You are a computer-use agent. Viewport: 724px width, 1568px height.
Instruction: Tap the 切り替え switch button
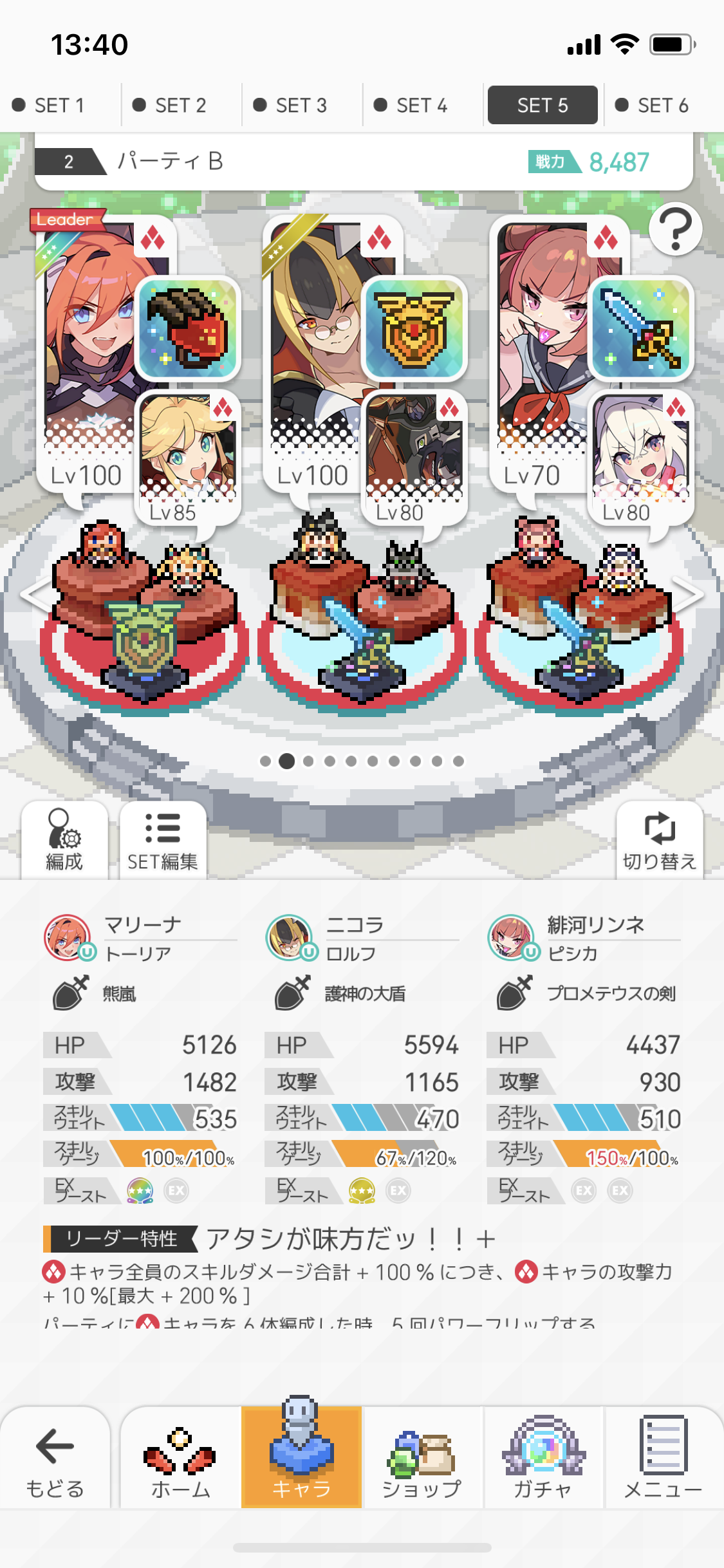(x=659, y=840)
